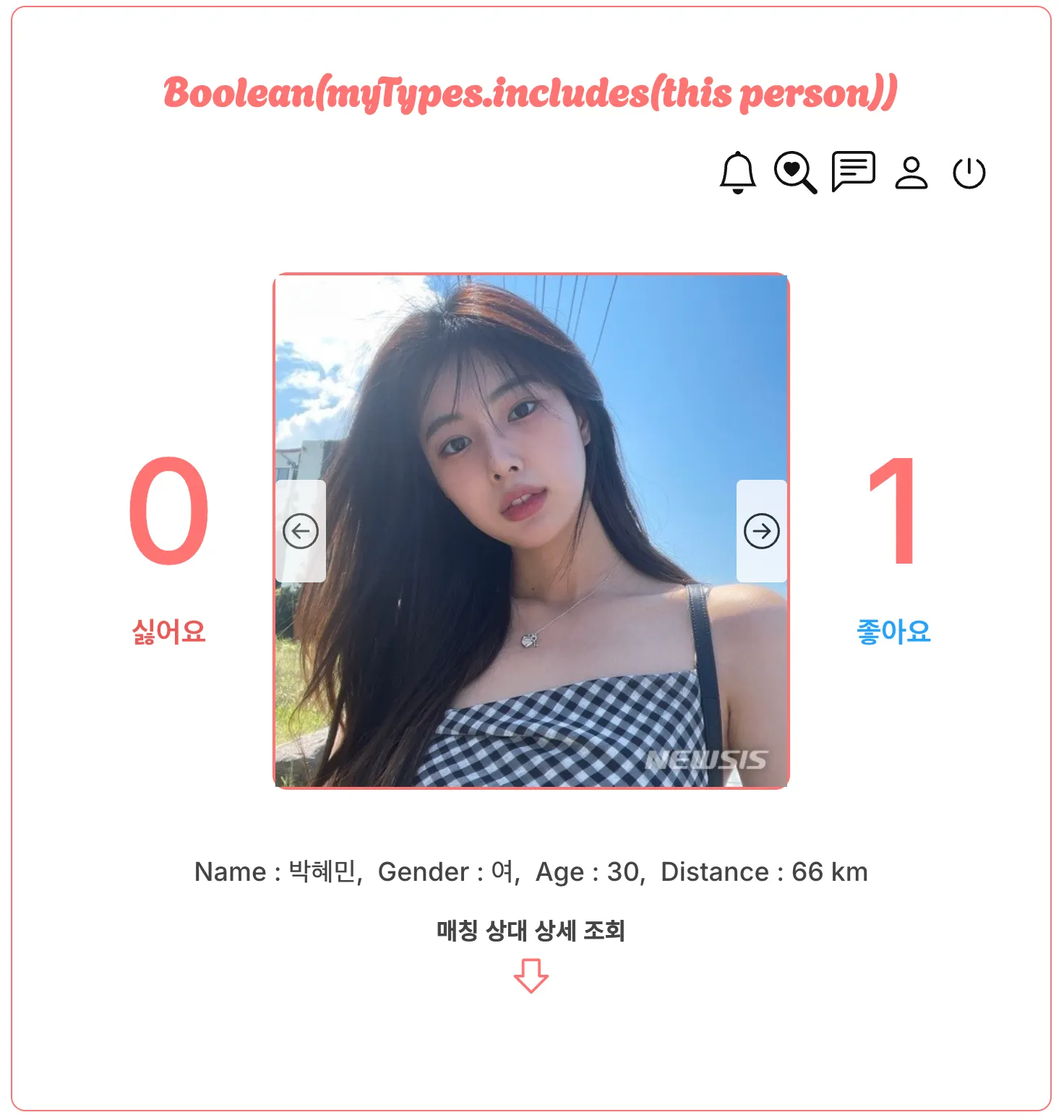Show the next photo with right arrow

click(x=762, y=531)
